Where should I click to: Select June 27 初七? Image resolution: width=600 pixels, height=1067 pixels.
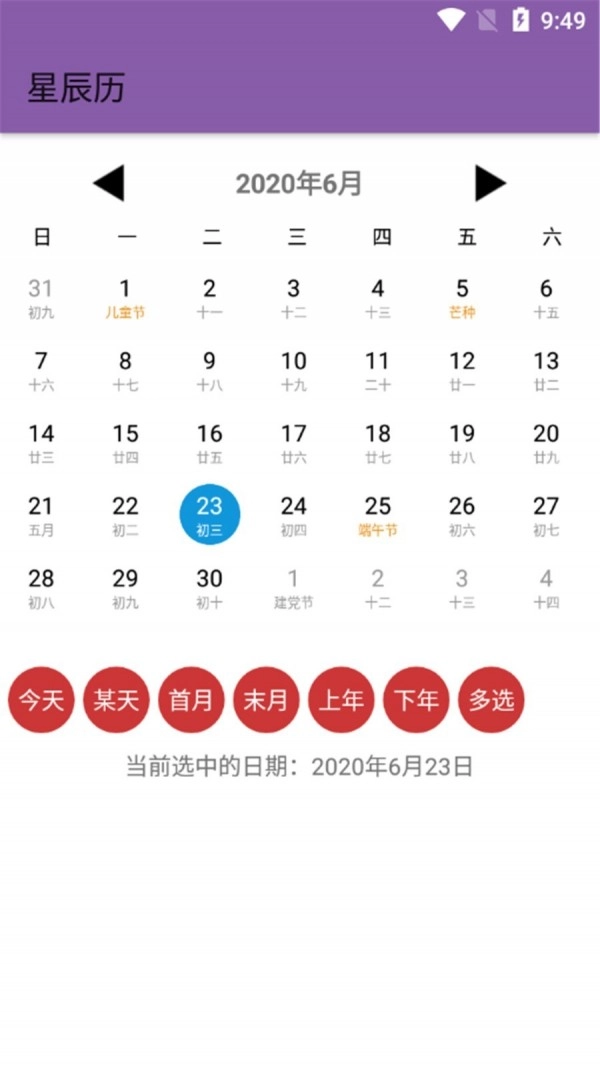pyautogui.click(x=546, y=515)
